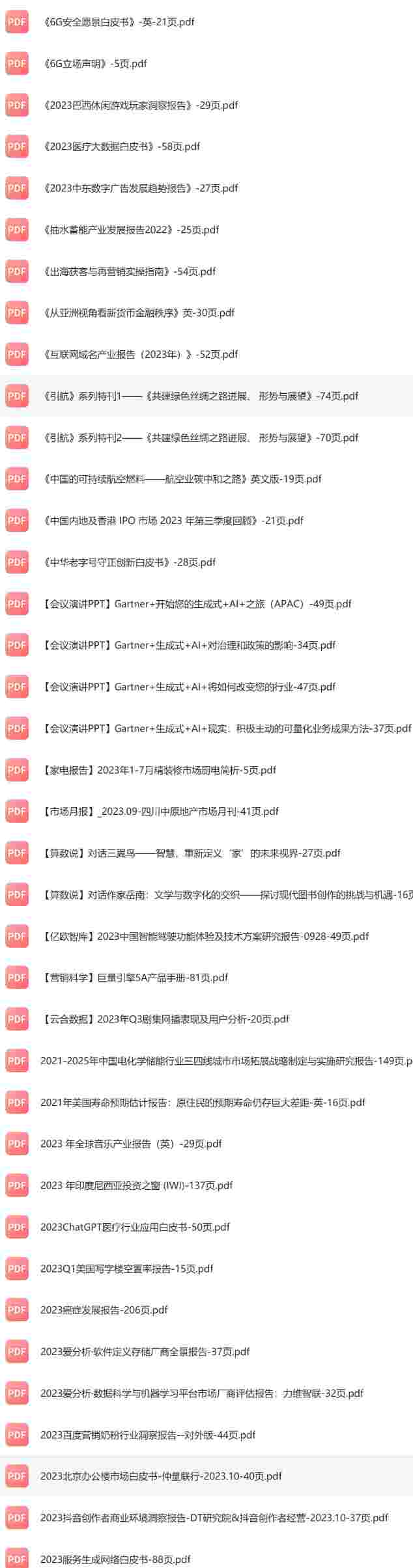Viewport: 413px width, 1568px height.
Task: Select 《2023巴西休闲游戏玩家洞察报告》 PDF
Action: 140,105
